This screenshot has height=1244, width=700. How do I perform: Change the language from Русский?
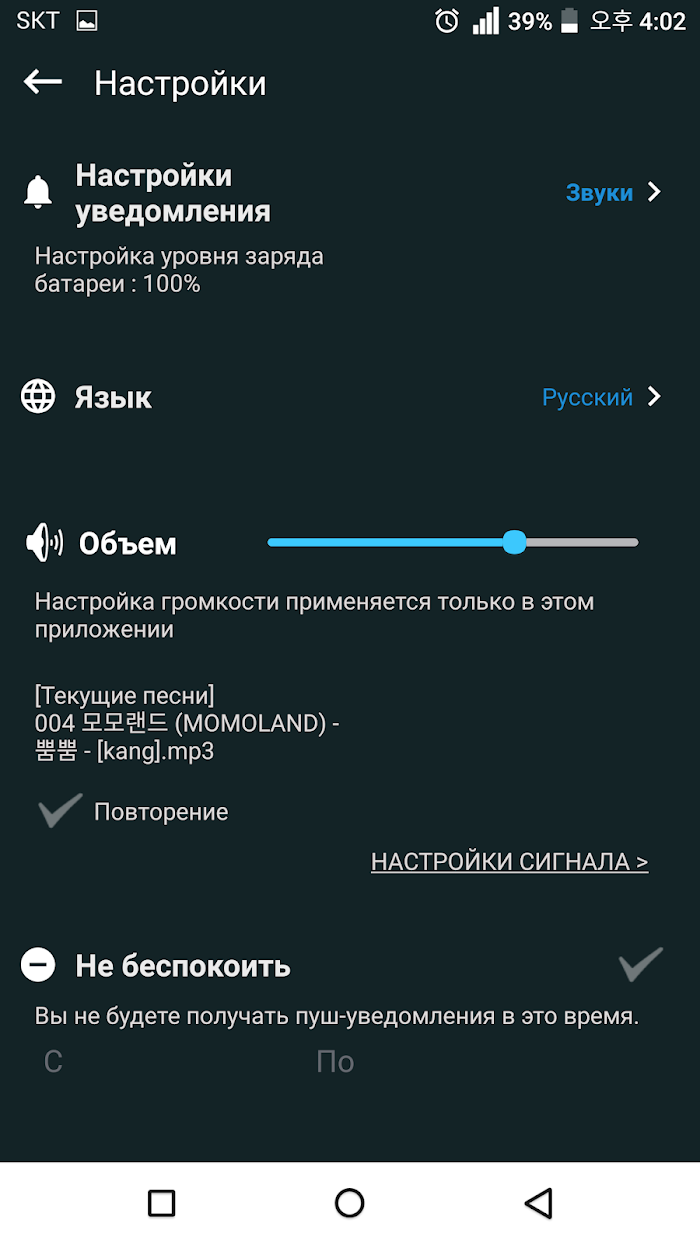[601, 397]
